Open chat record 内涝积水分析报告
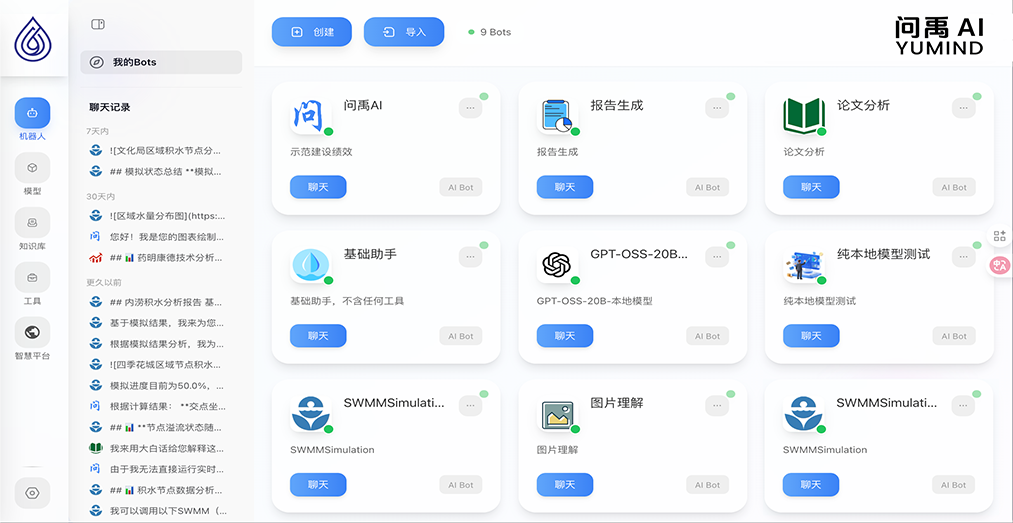The height and width of the screenshot is (523, 1013). tap(165, 302)
